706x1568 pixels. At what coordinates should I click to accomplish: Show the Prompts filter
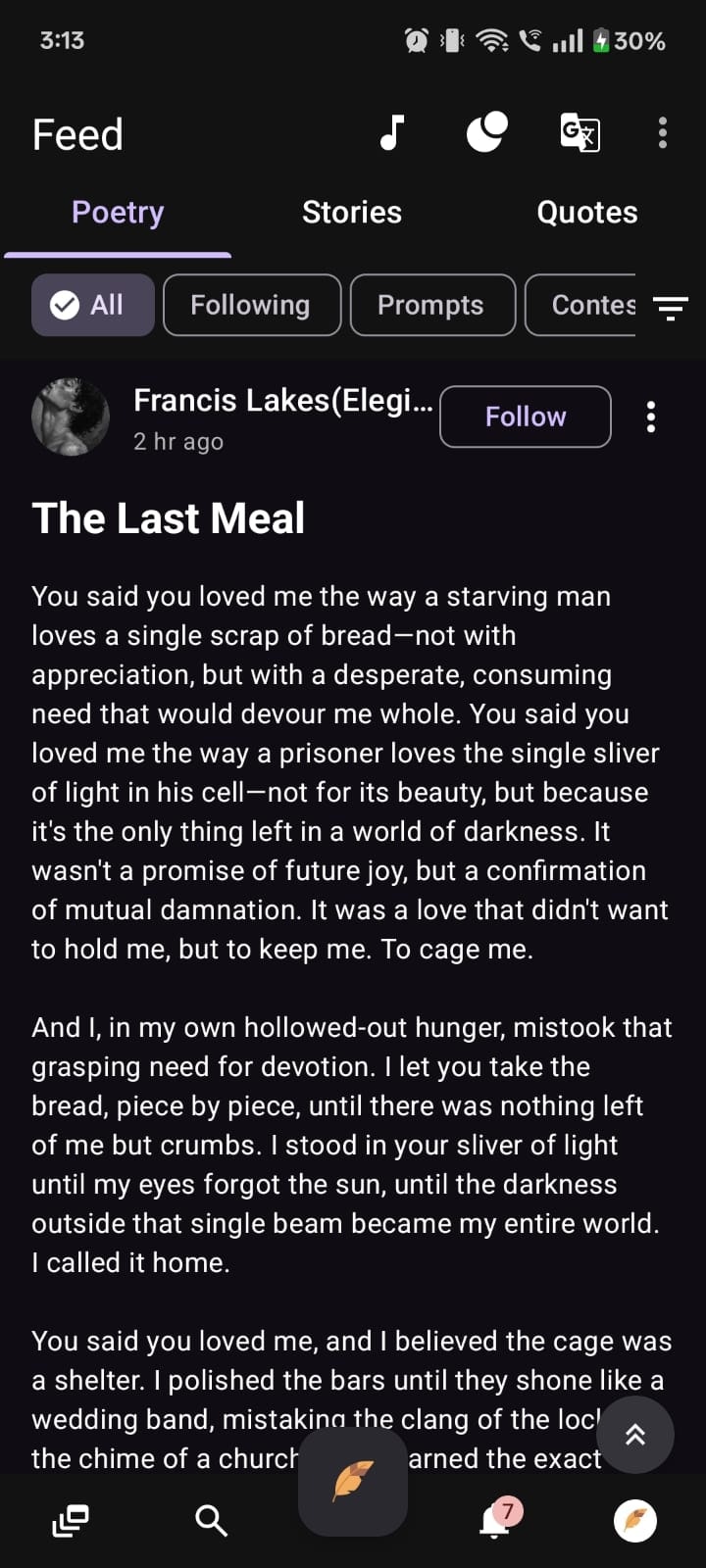431,305
